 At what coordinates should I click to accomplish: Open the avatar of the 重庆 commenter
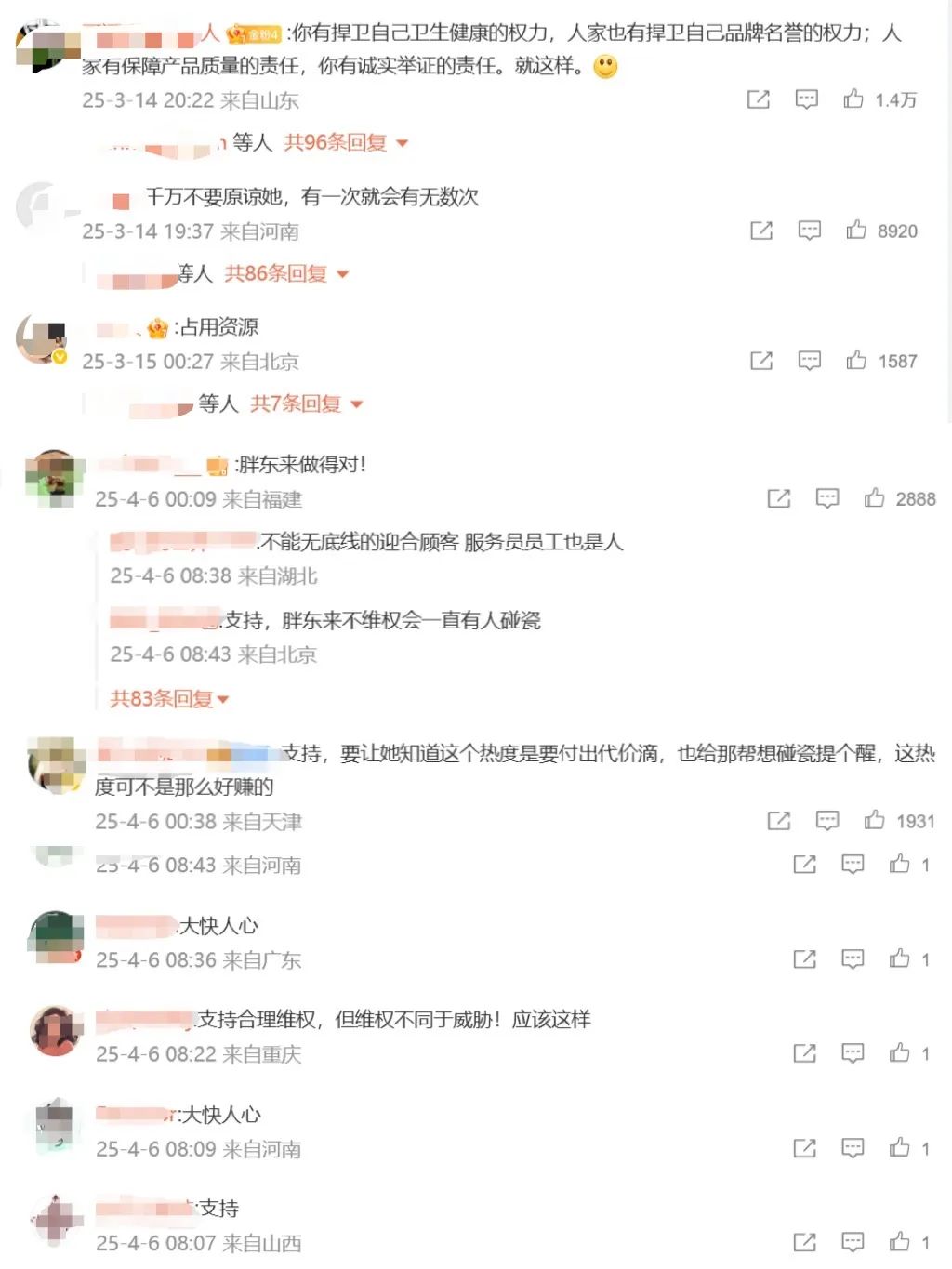[55, 1031]
